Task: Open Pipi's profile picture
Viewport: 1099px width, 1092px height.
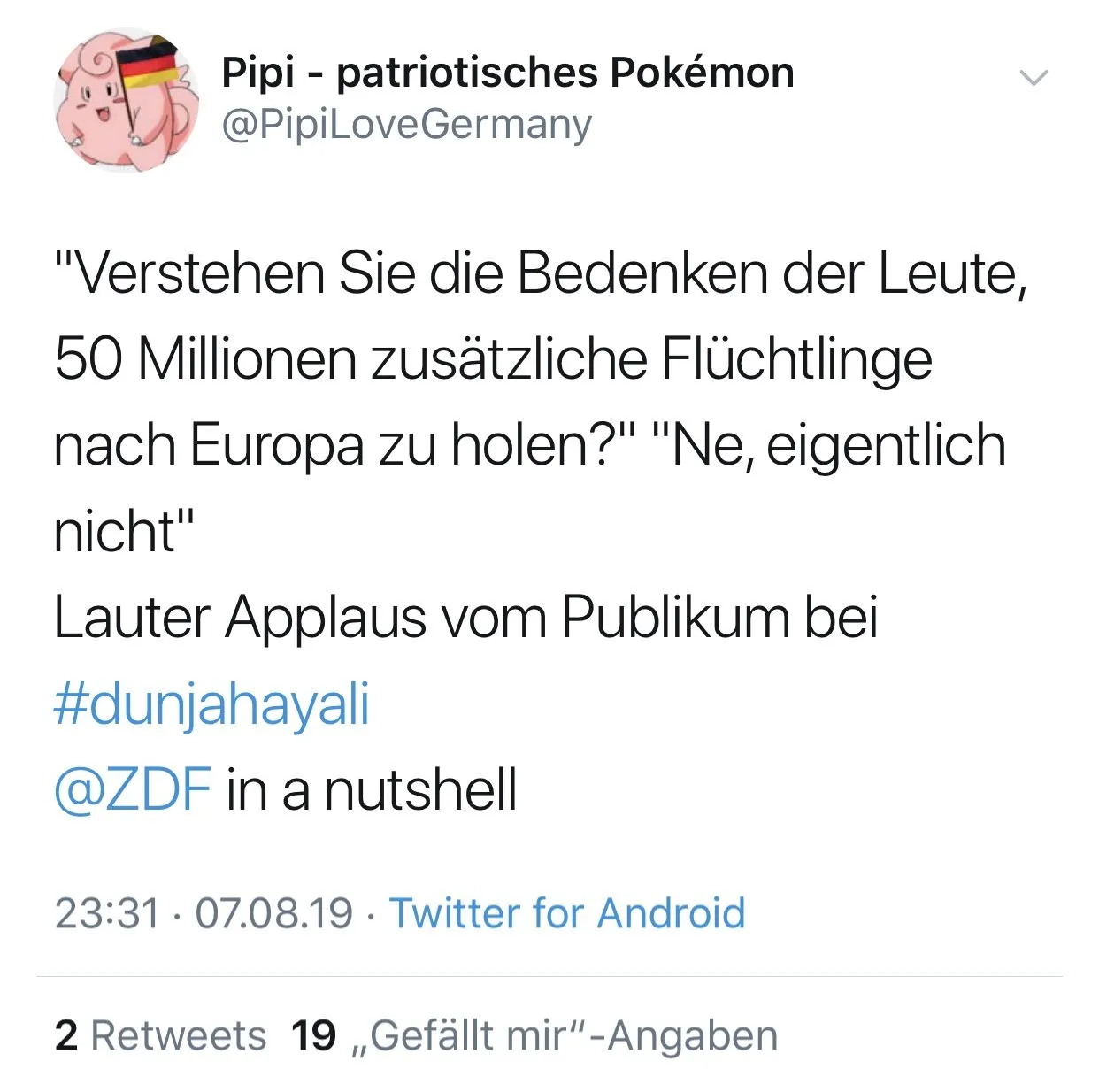Action: pos(127,99)
